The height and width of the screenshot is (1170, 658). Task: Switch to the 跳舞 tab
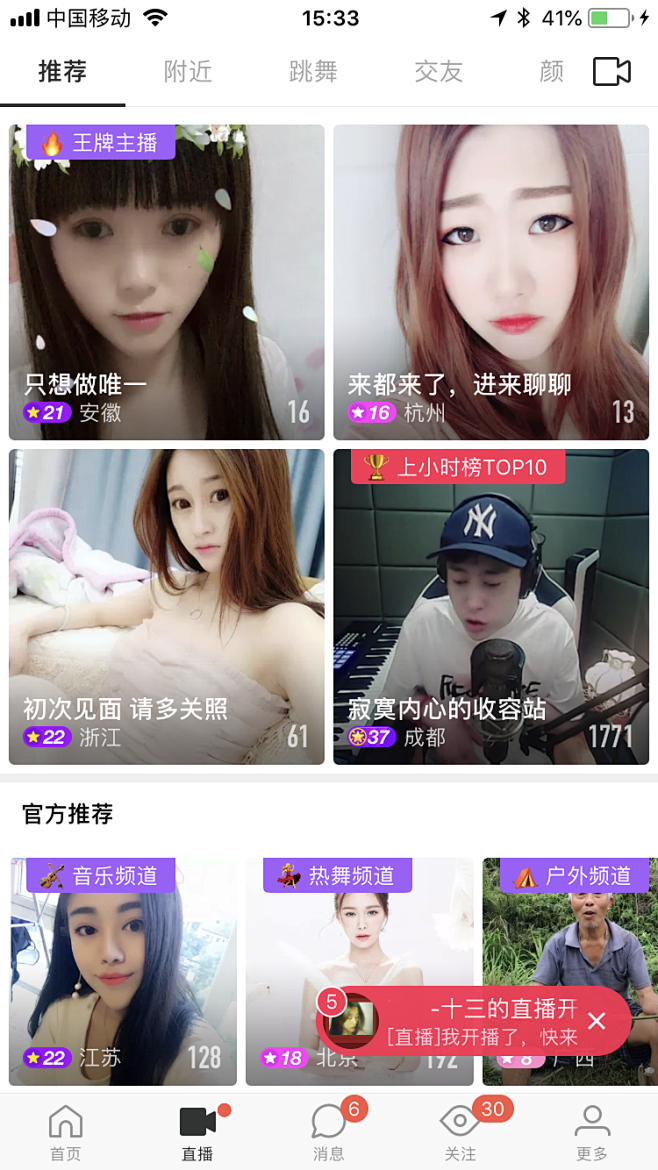(x=313, y=71)
